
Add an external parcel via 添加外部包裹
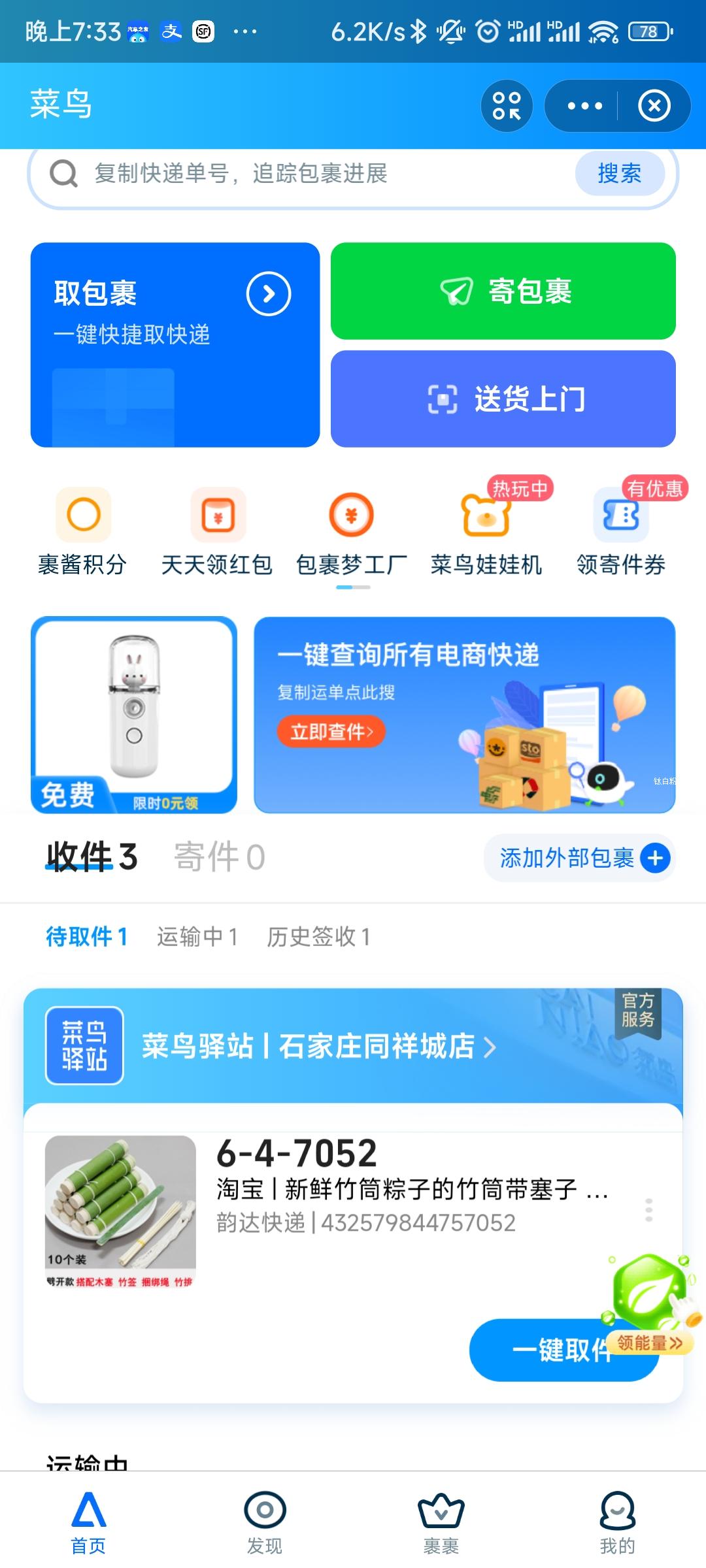click(x=579, y=858)
